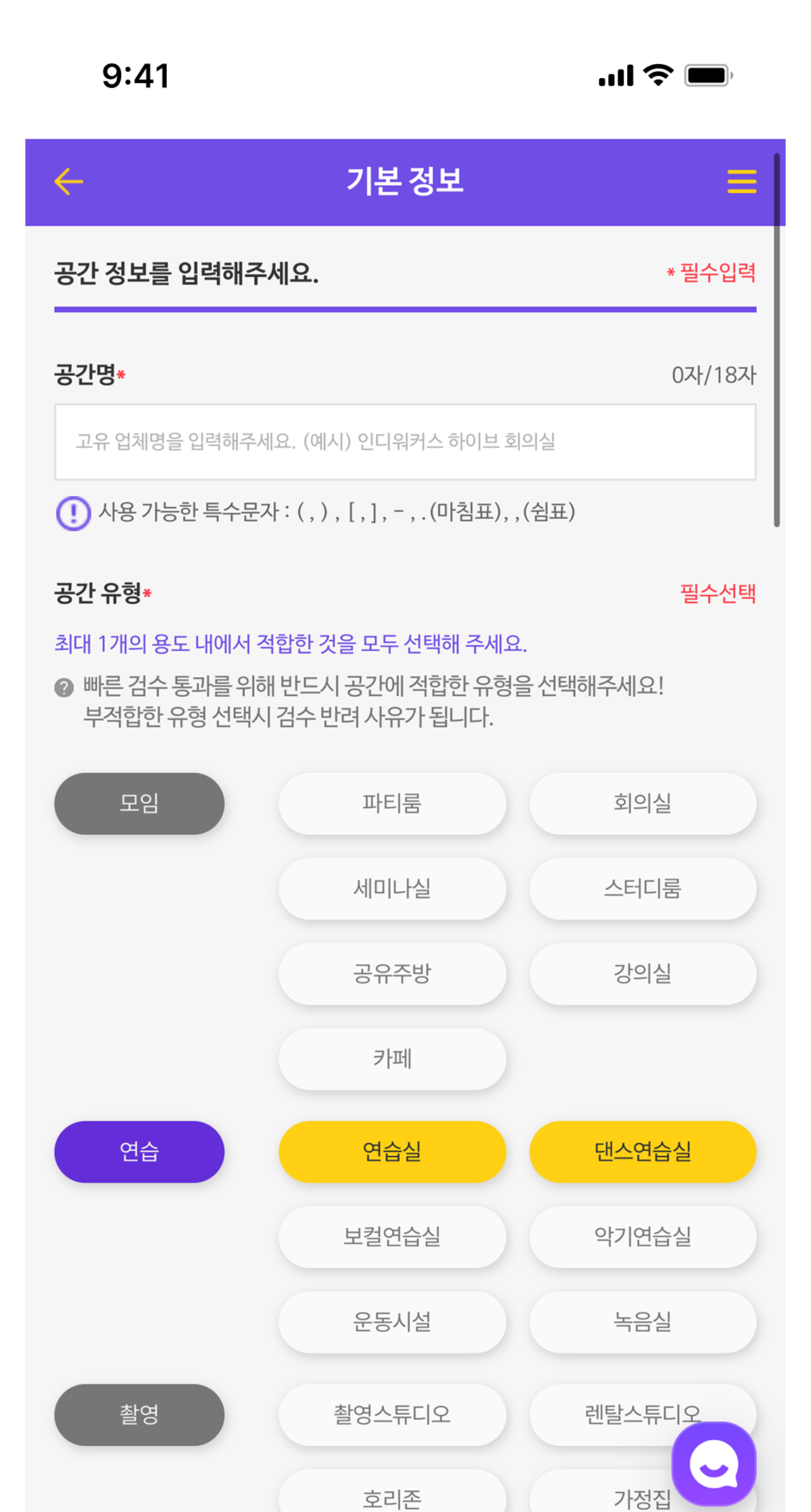811x1512 pixels.
Task: Select the 녹음실 space type
Action: pos(642,1323)
